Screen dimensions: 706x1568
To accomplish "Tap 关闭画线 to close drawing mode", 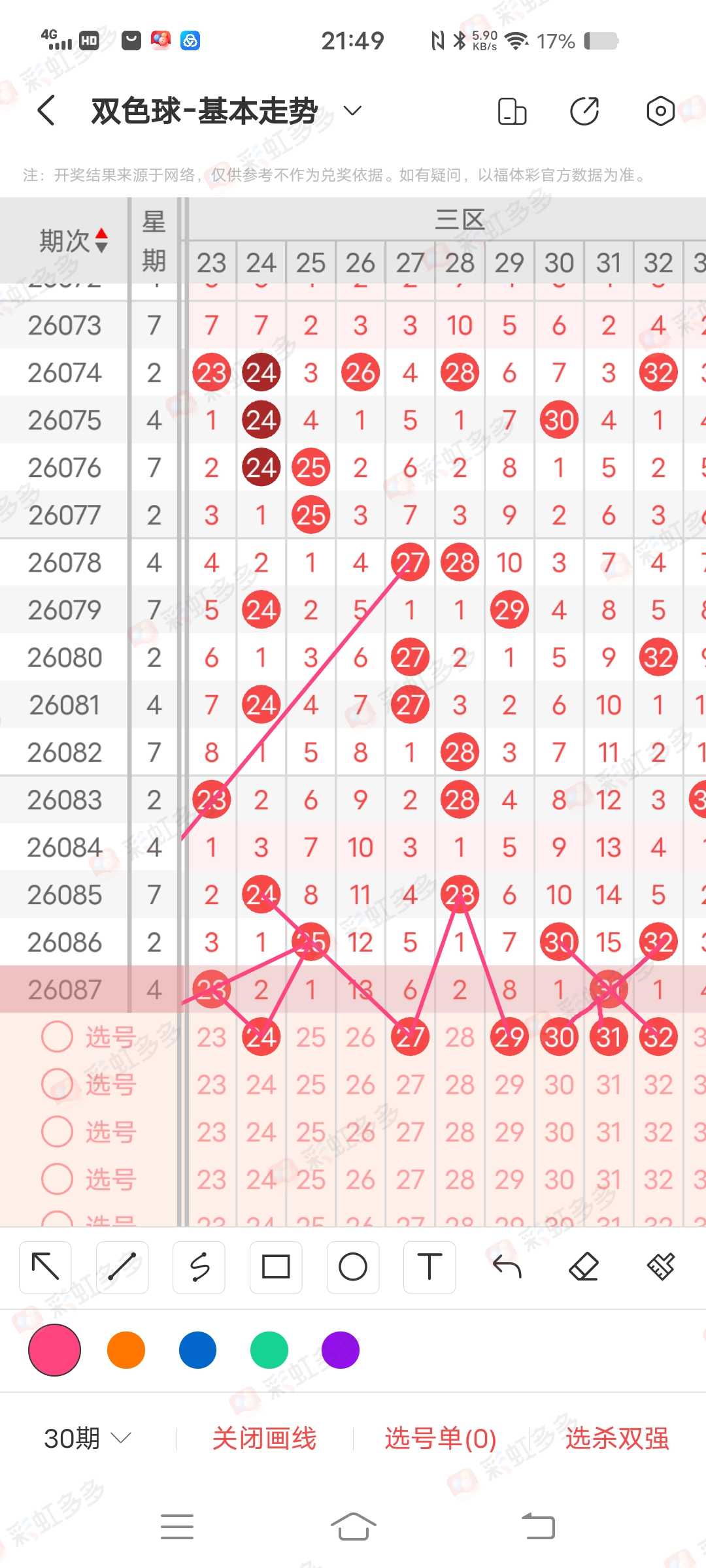I will [264, 1439].
